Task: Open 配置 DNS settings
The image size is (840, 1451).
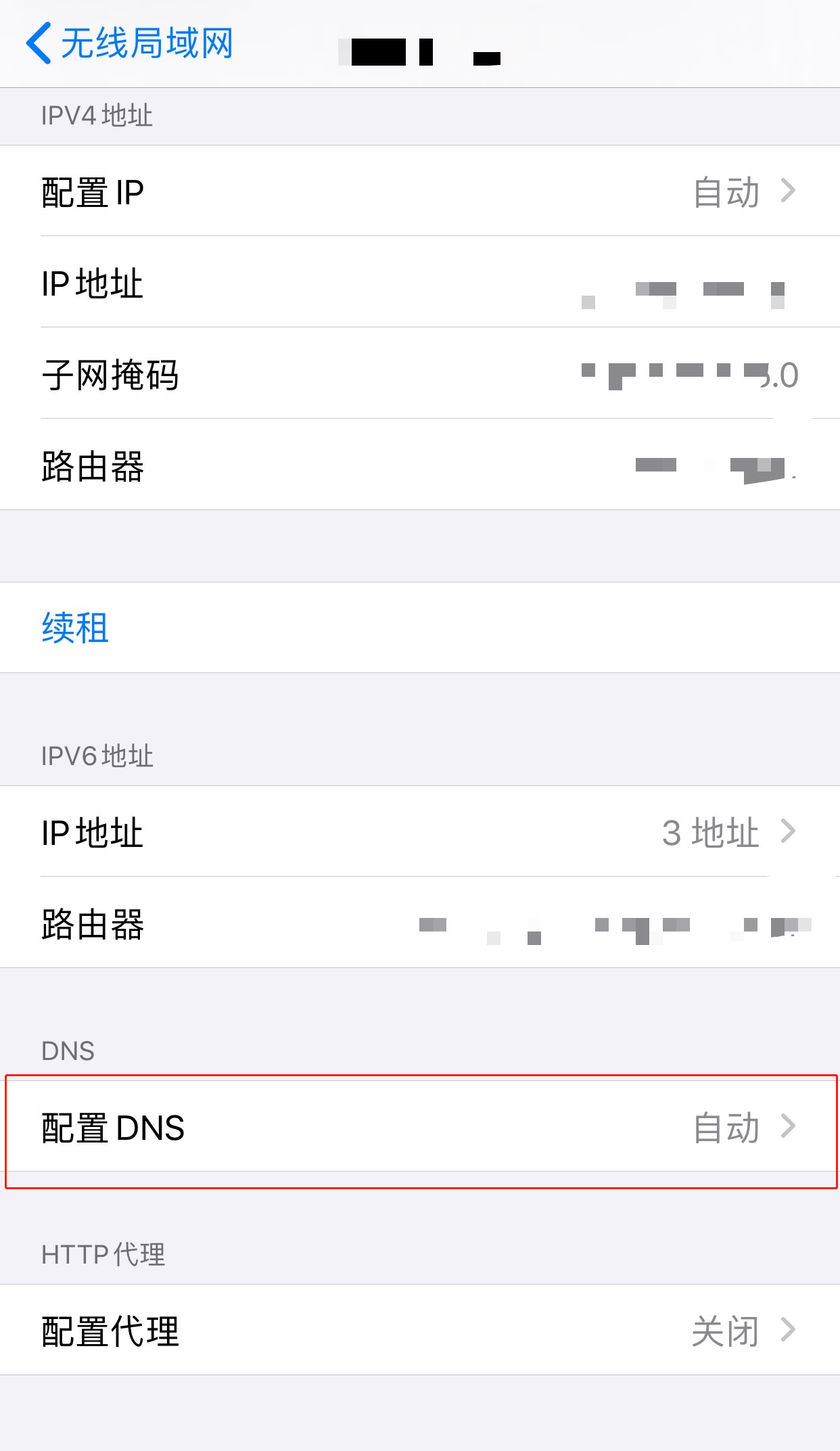Action: [420, 1127]
